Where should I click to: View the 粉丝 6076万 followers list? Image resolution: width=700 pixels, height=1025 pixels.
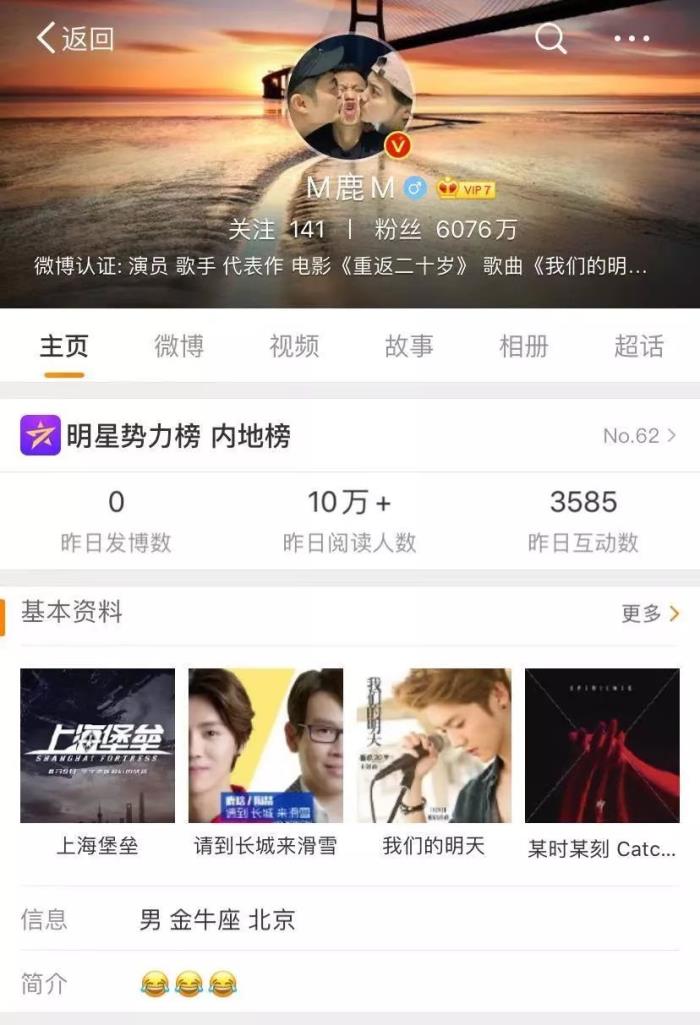point(446,229)
